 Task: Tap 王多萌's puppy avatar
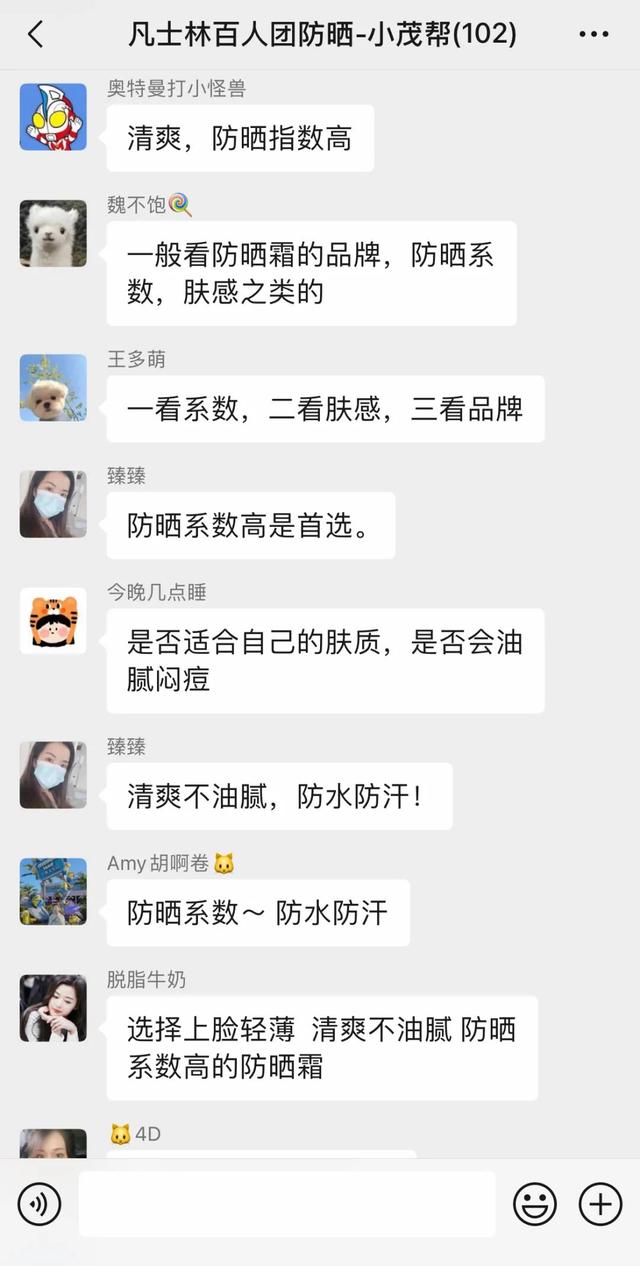[x=53, y=388]
